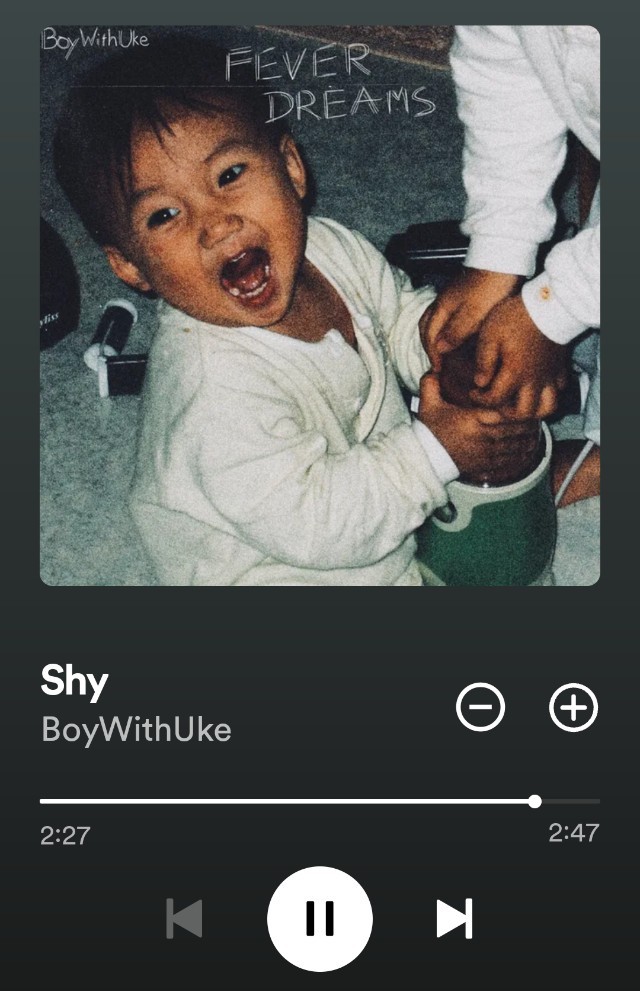Pause the song Shy
Image resolution: width=640 pixels, height=991 pixels.
pos(320,918)
